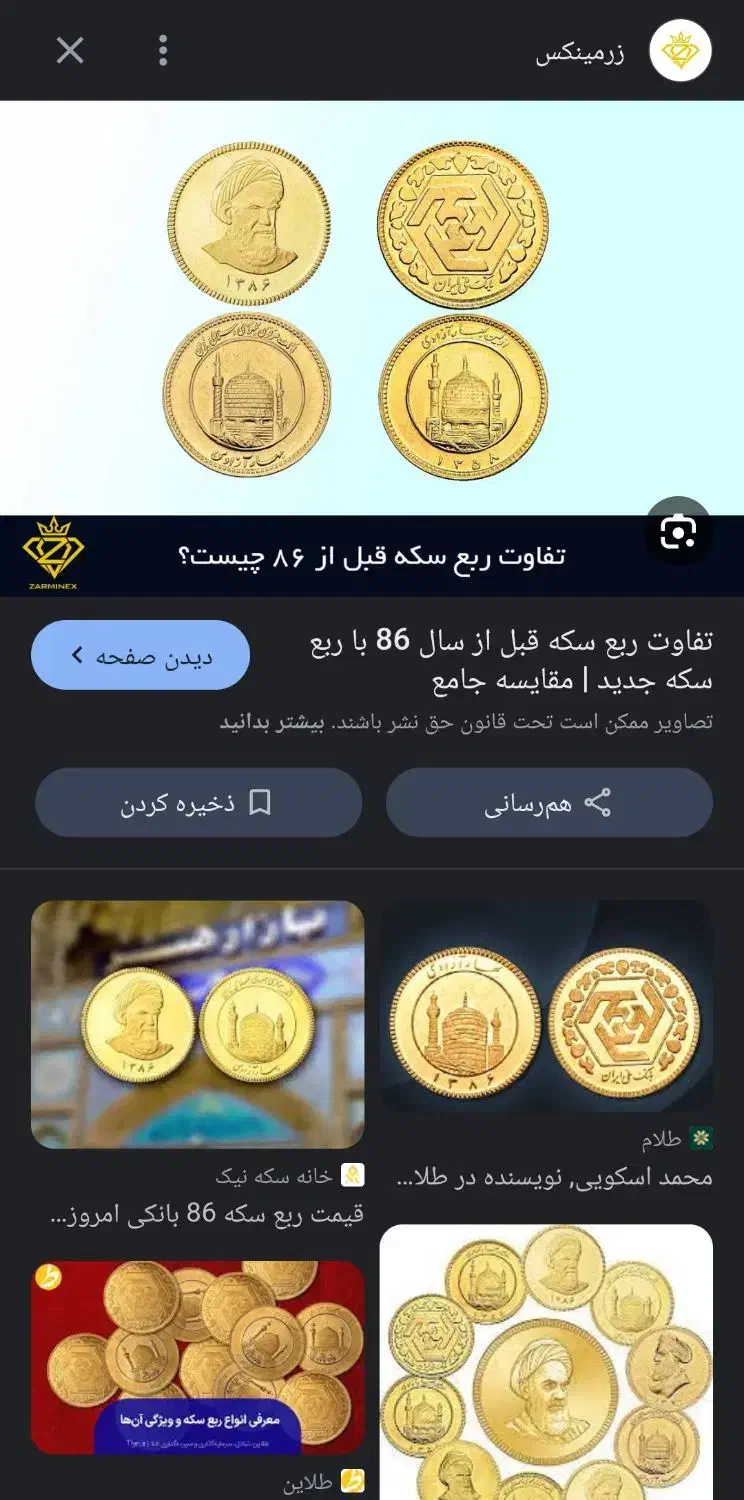Open the معرفی انواع ربع سکه image
Screen dimensions: 744x1500
coord(196,1350)
